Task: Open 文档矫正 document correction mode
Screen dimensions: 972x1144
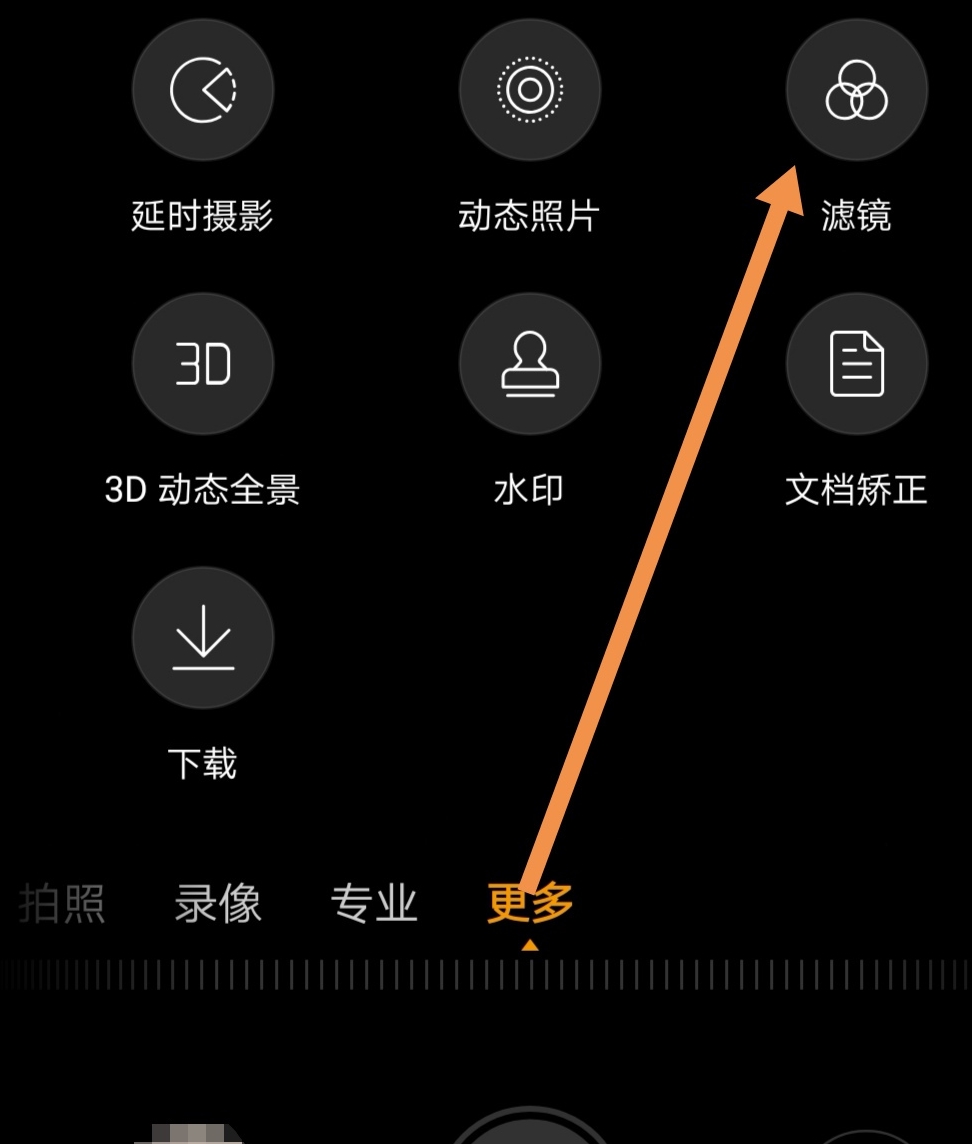Action: [856, 365]
